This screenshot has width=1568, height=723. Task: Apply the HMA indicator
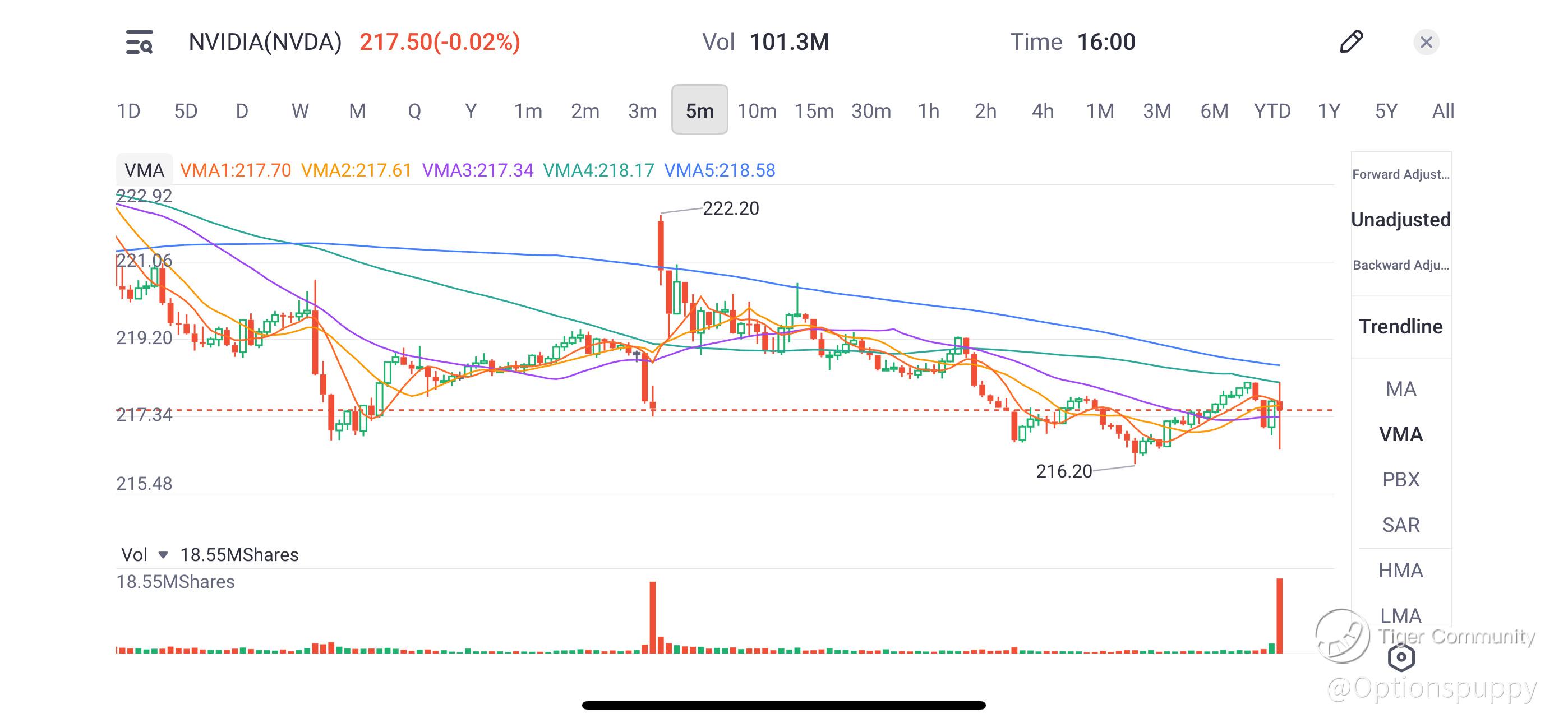[1401, 569]
